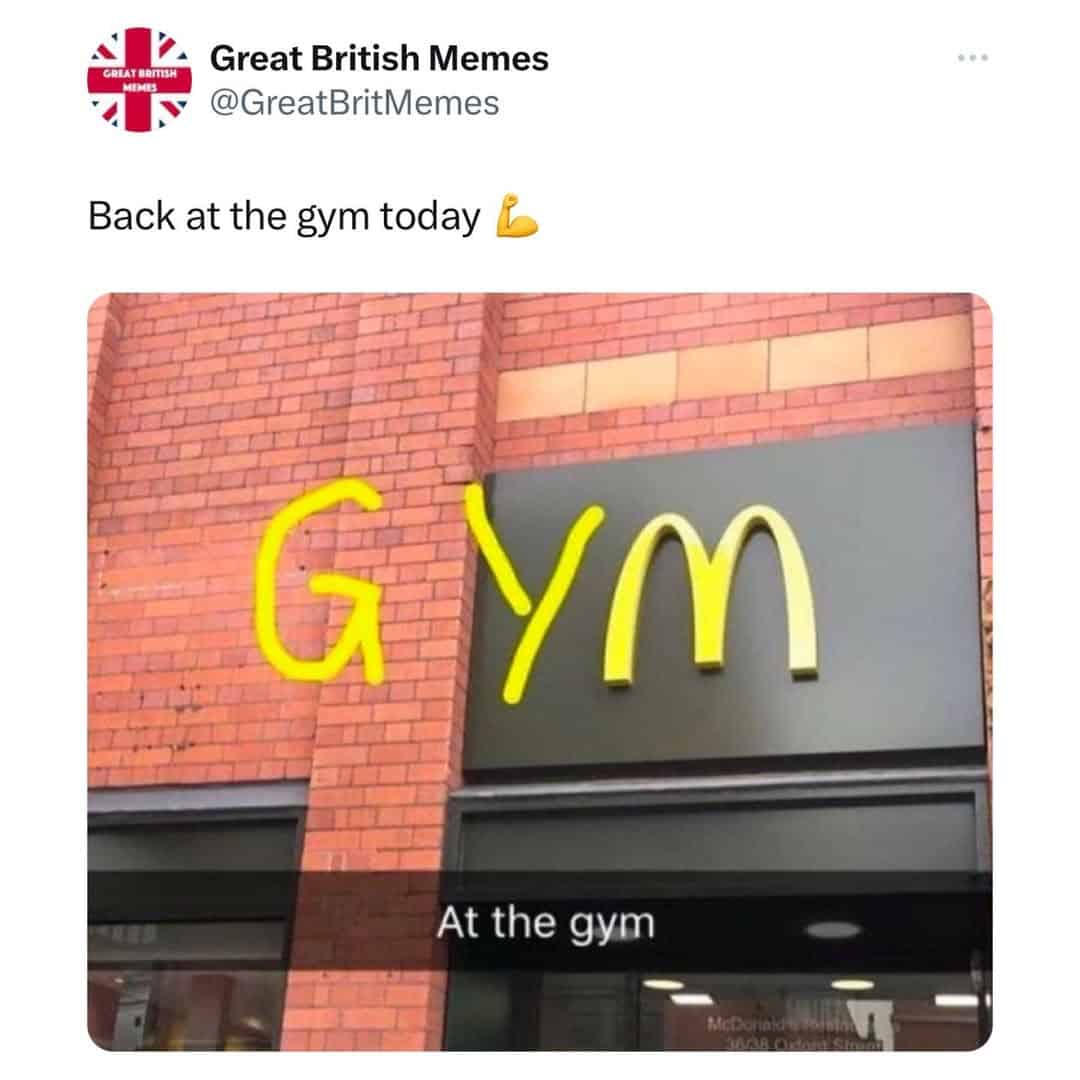Open the @GreatBritMemes profile handle

pyautogui.click(x=354, y=102)
